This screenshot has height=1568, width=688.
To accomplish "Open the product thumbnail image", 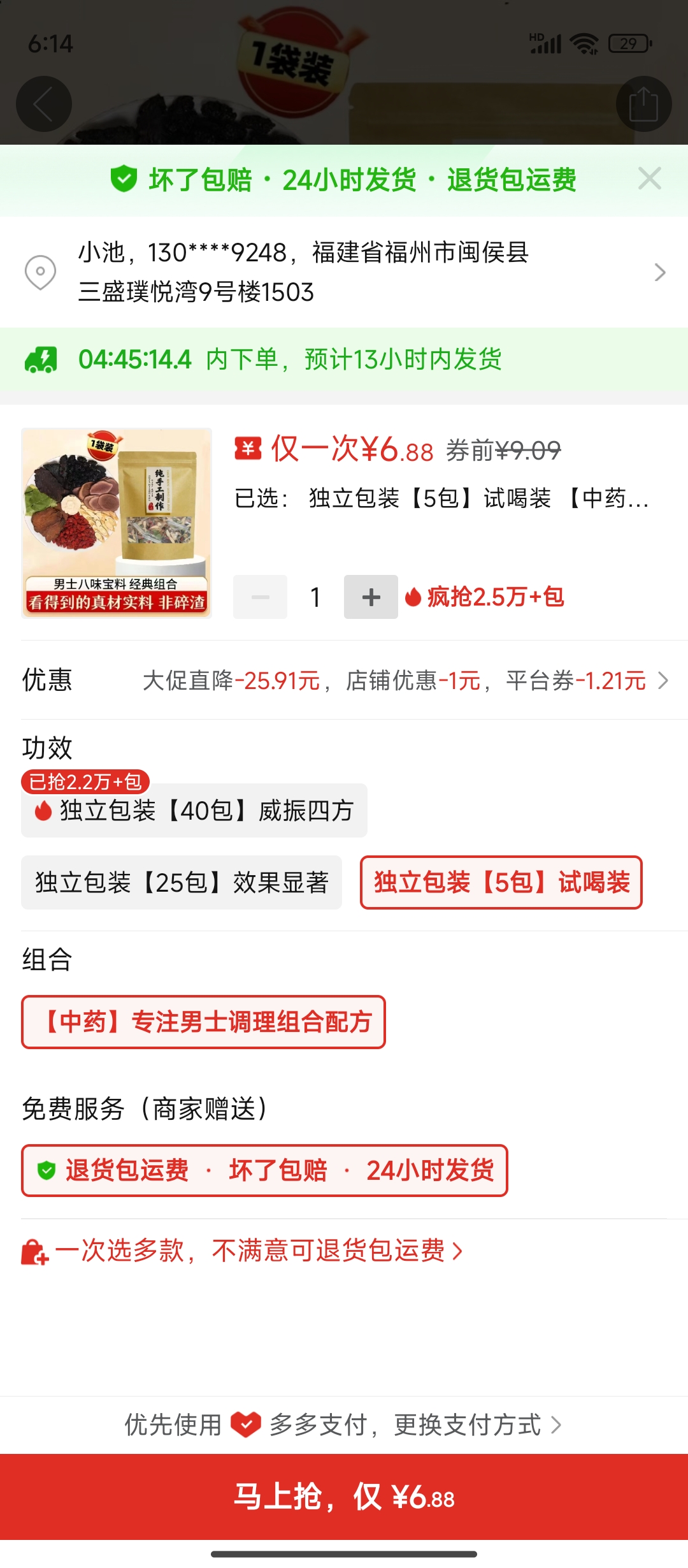I will [117, 523].
